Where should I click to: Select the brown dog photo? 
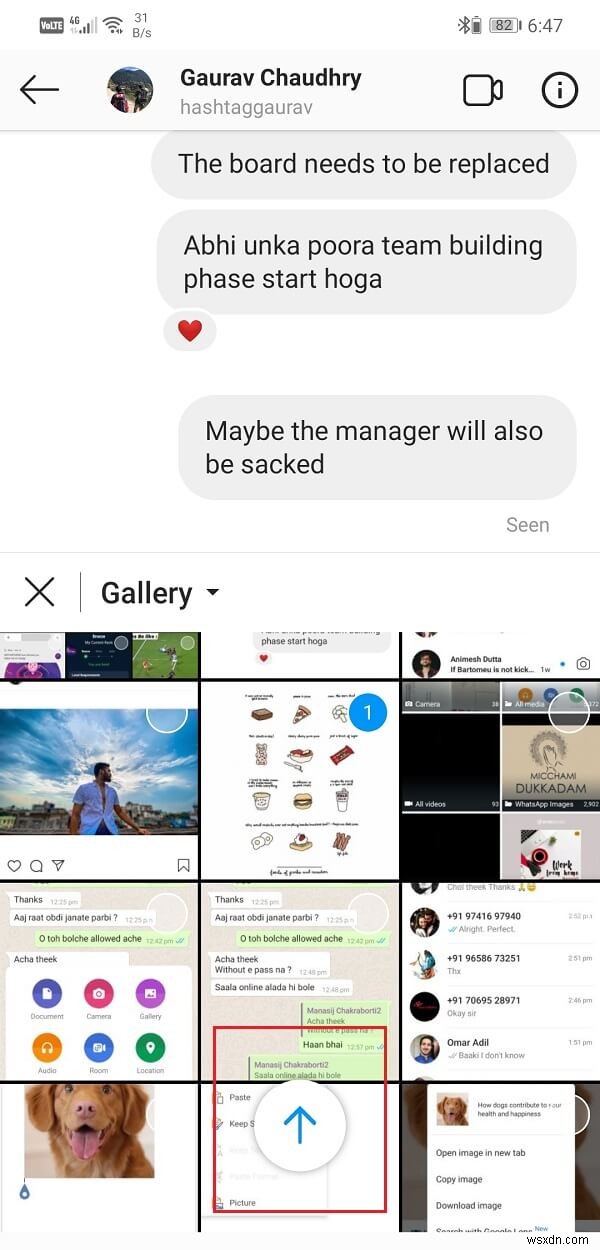(98, 1160)
